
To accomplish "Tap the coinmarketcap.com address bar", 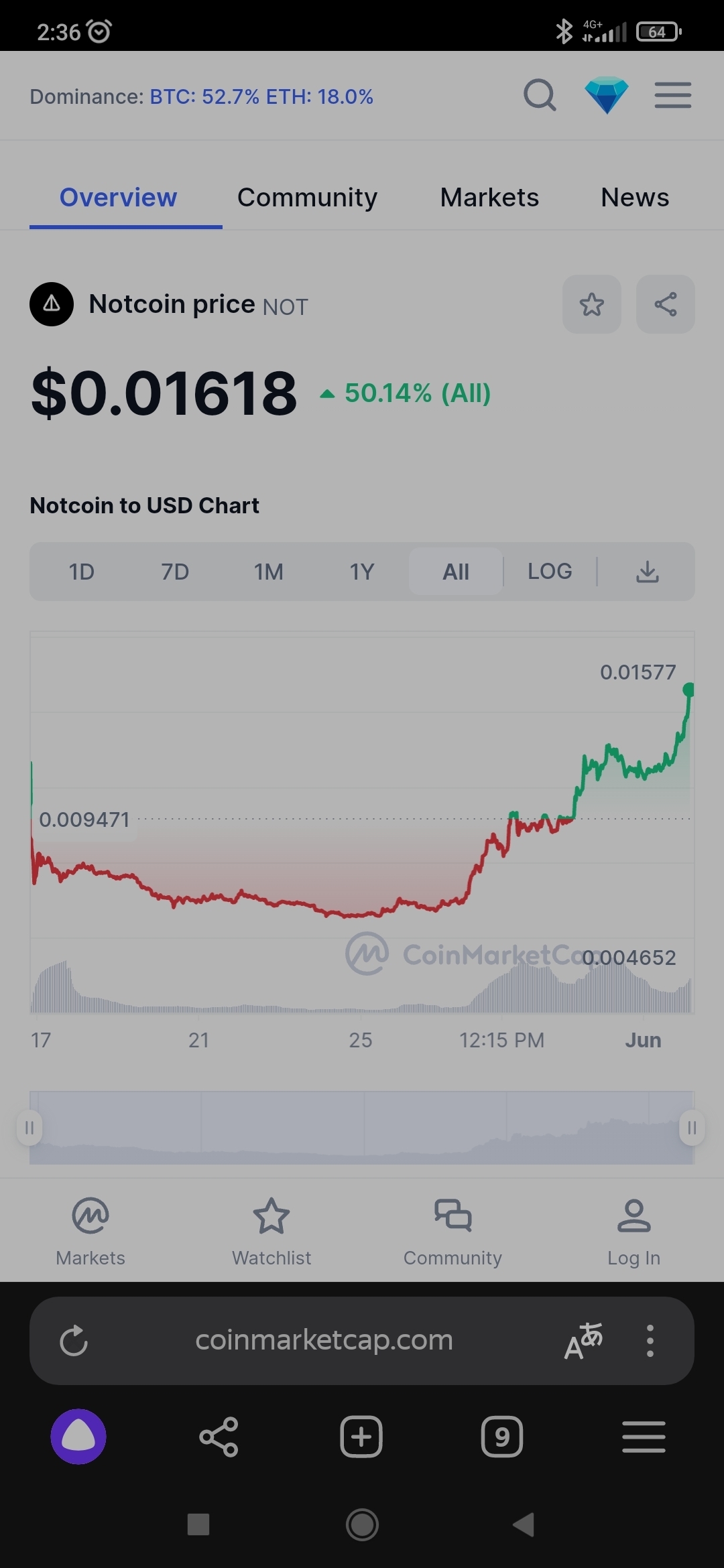I will click(324, 1341).
